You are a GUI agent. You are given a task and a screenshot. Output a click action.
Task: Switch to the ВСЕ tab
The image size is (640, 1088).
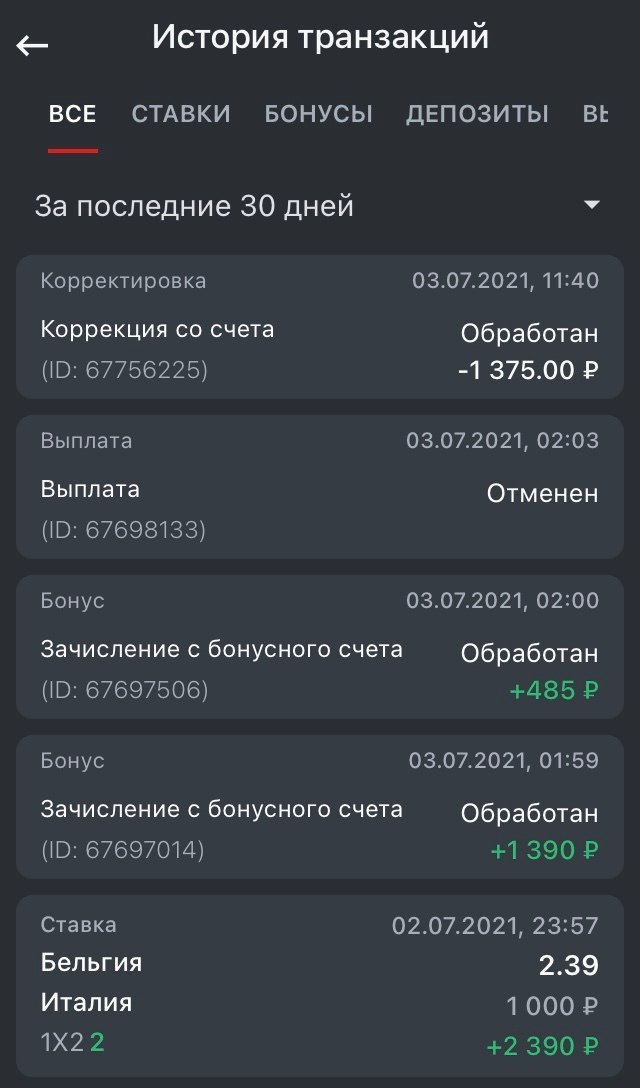(x=73, y=114)
